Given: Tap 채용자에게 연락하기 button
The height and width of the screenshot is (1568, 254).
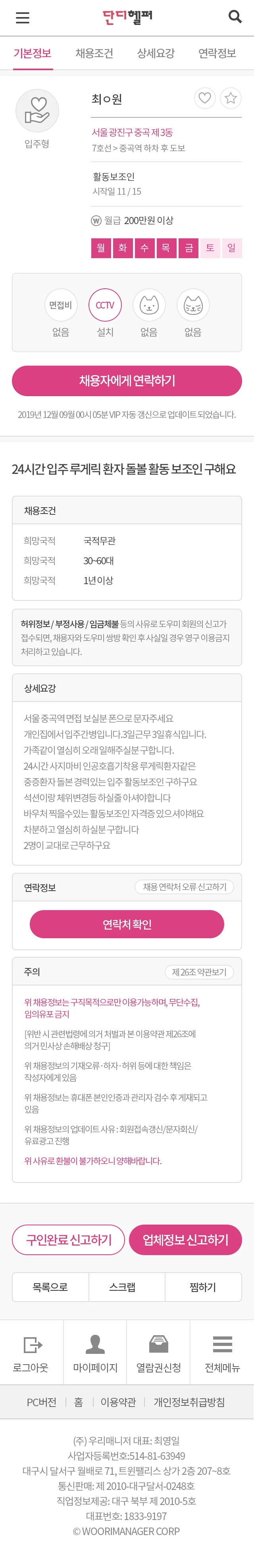Looking at the screenshot, I should pyautogui.click(x=127, y=381).
